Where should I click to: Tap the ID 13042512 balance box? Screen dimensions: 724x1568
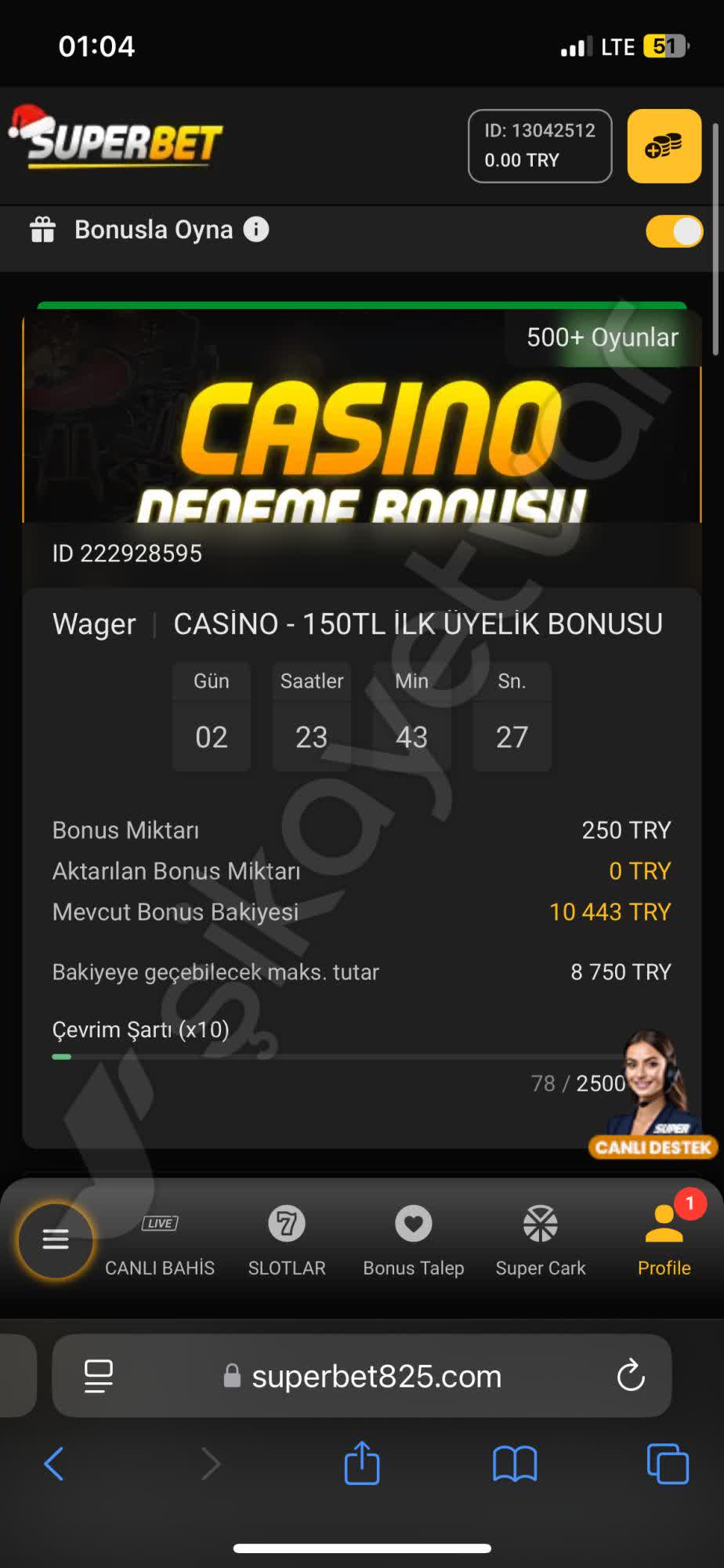tap(539, 146)
